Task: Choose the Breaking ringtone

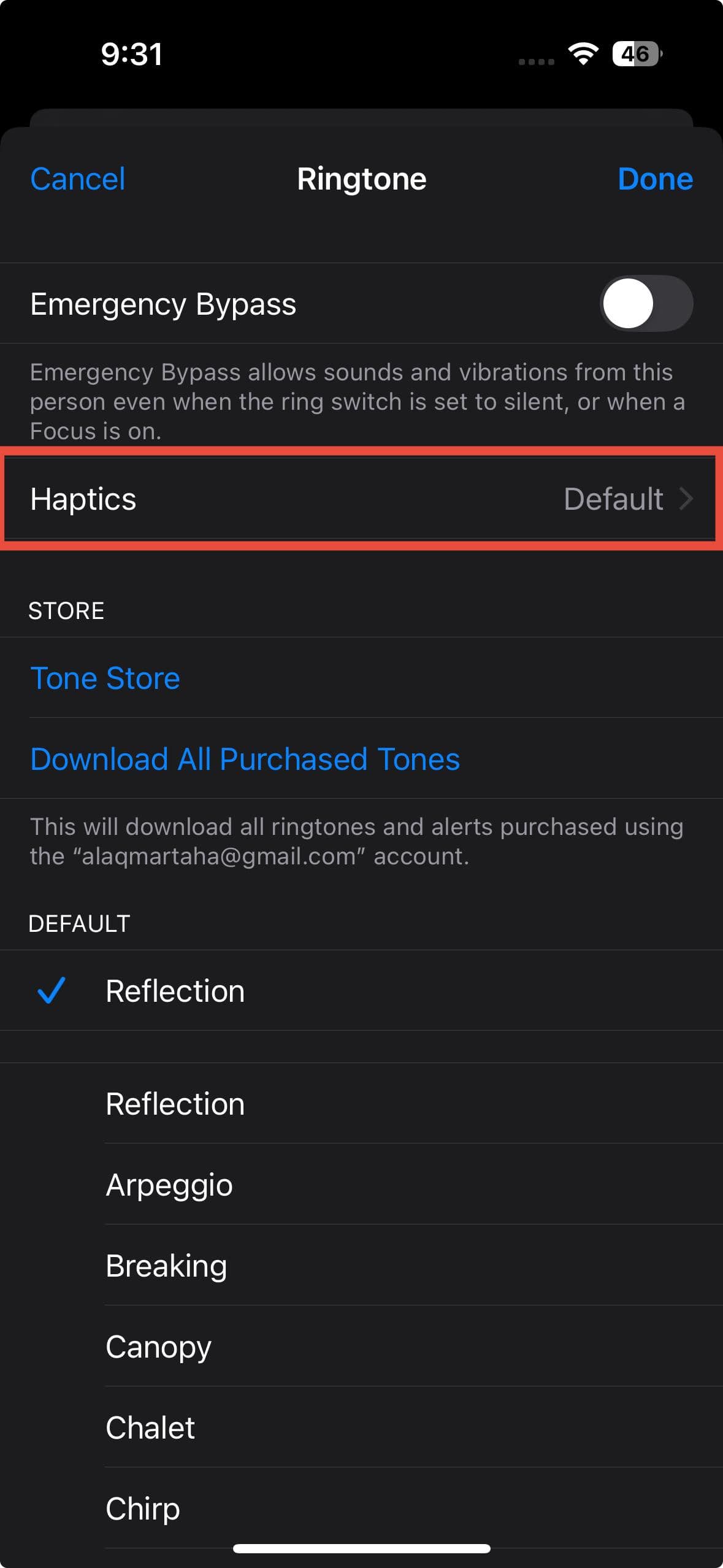Action: [167, 1266]
